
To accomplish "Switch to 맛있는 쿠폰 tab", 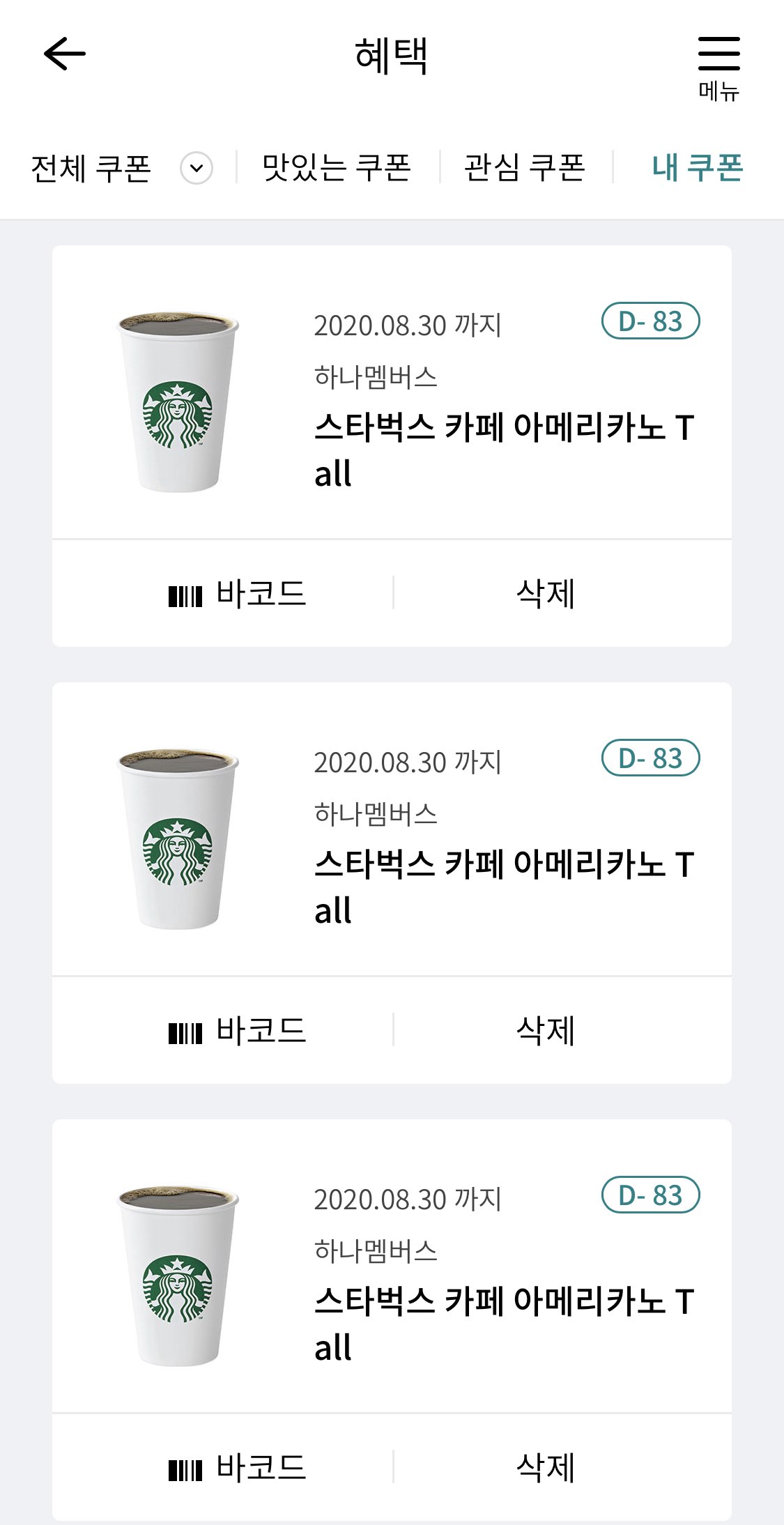I will [337, 168].
